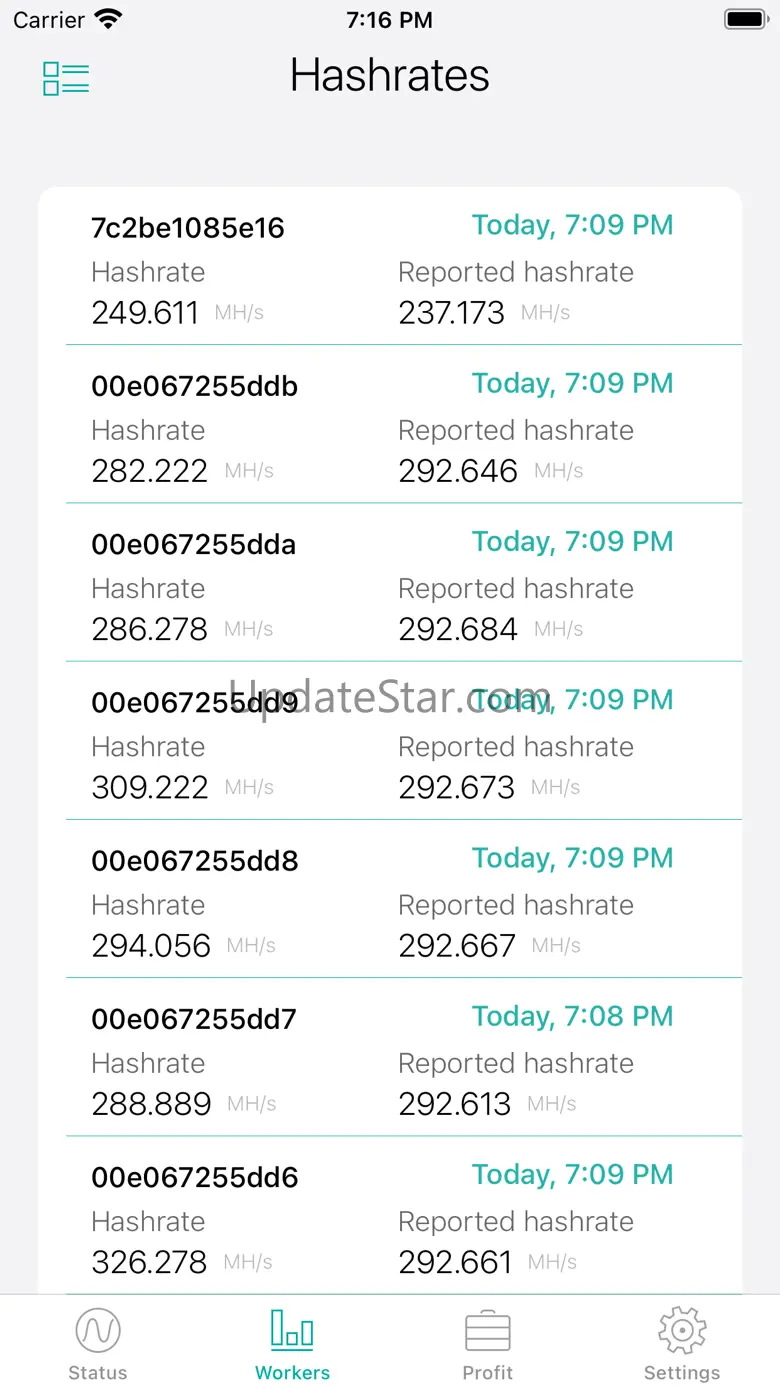
Task: Open the list view icon
Action: click(66, 78)
